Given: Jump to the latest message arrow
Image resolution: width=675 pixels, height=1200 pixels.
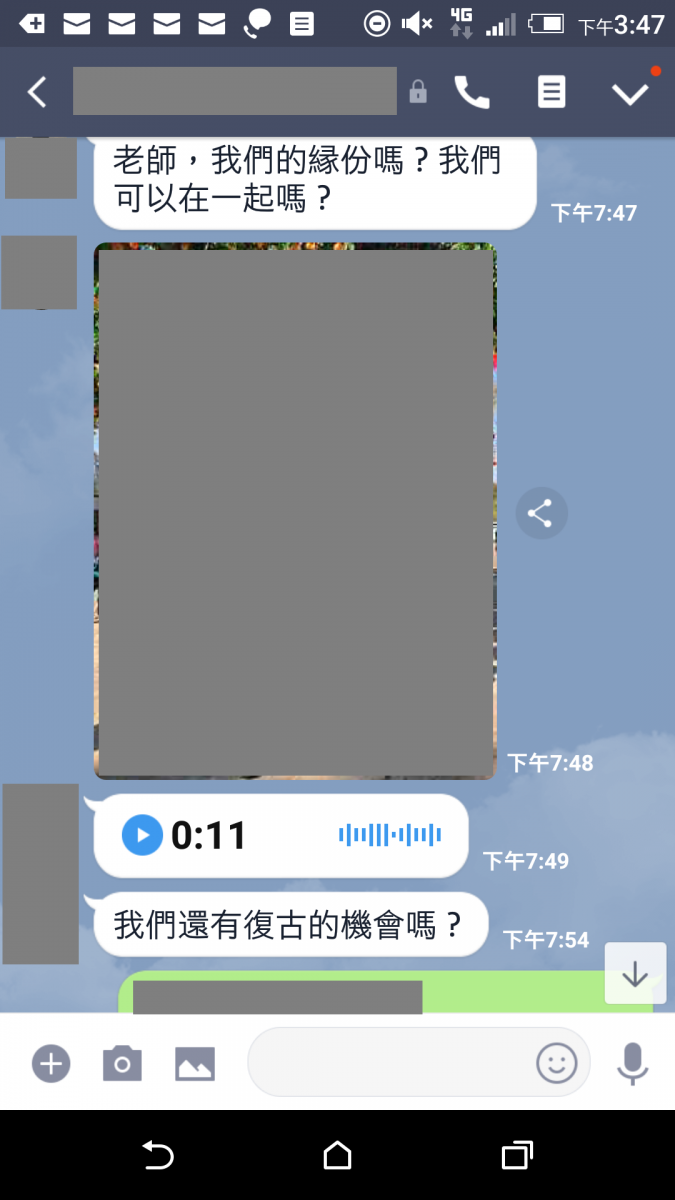Looking at the screenshot, I should [635, 974].
